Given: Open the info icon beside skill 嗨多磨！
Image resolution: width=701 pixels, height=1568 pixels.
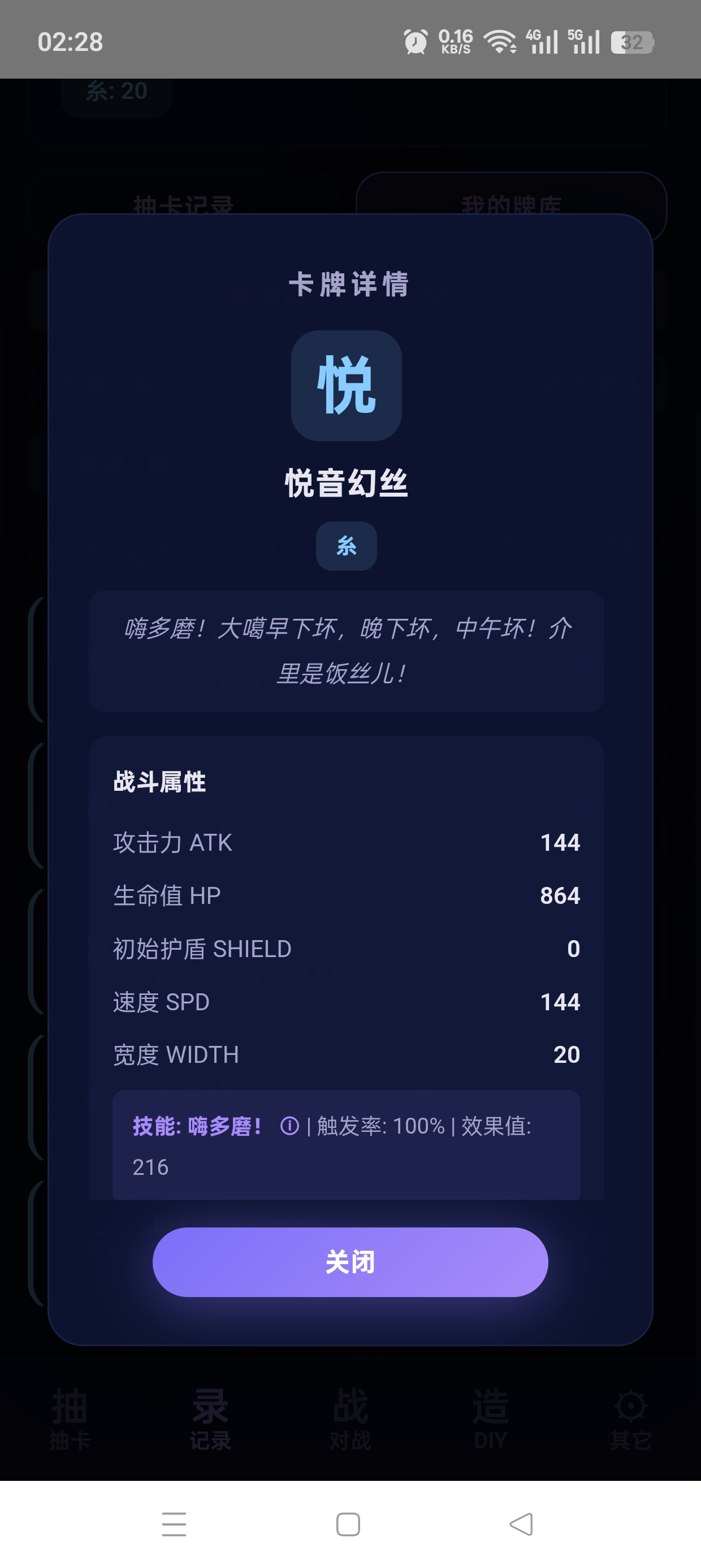Looking at the screenshot, I should [289, 1126].
